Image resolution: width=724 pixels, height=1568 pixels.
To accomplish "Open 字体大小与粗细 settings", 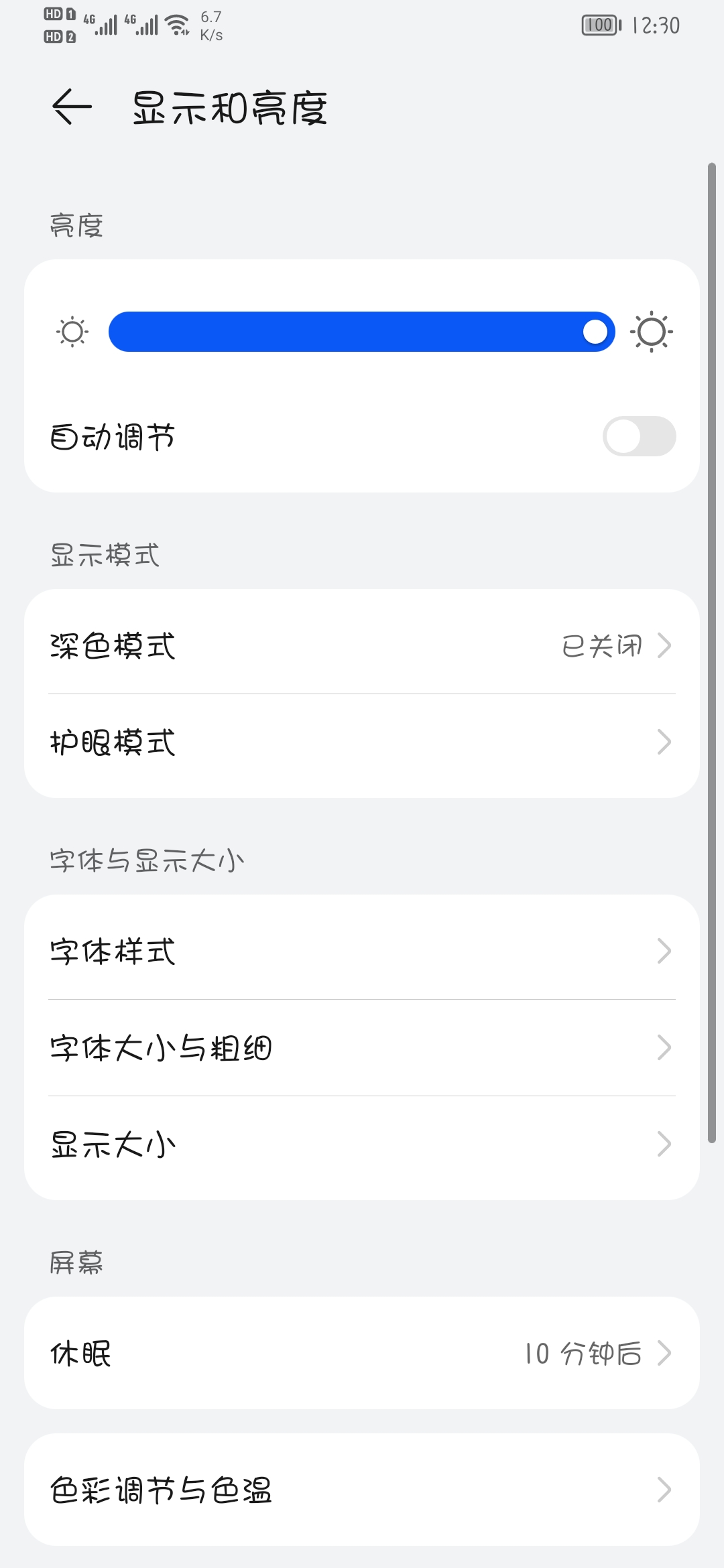I will [x=362, y=1048].
